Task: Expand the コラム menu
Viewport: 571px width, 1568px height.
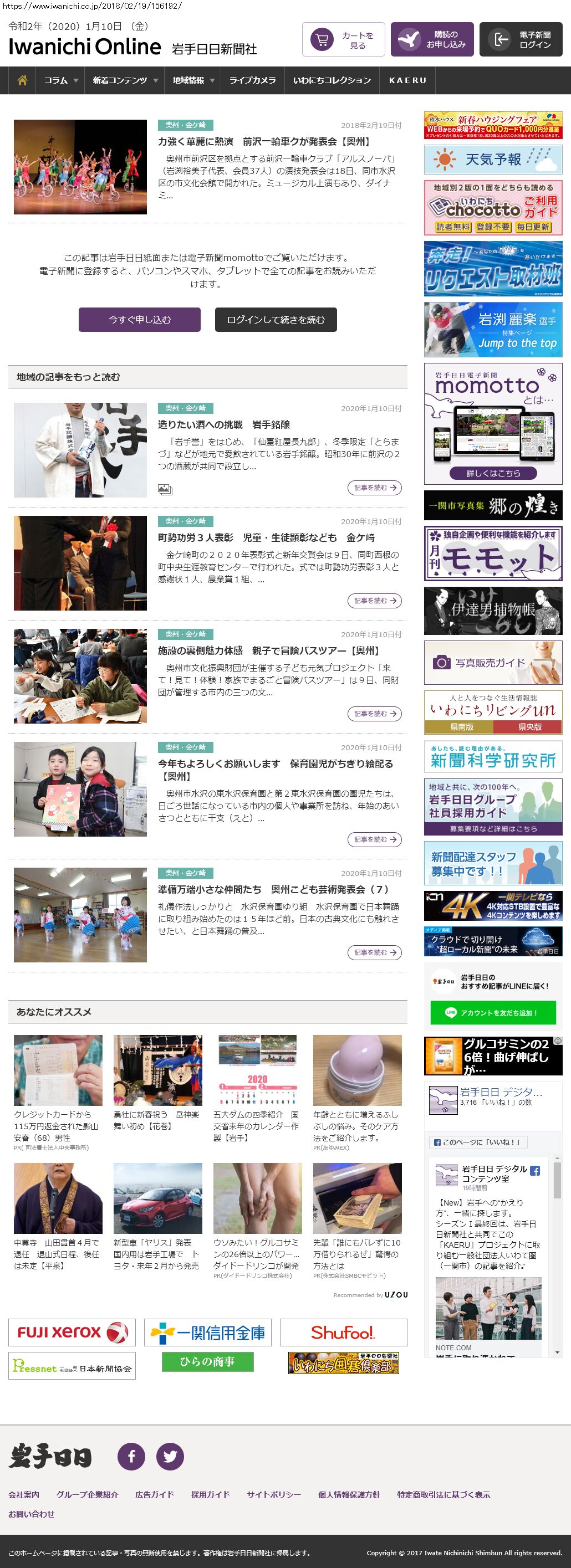Action: (x=61, y=80)
